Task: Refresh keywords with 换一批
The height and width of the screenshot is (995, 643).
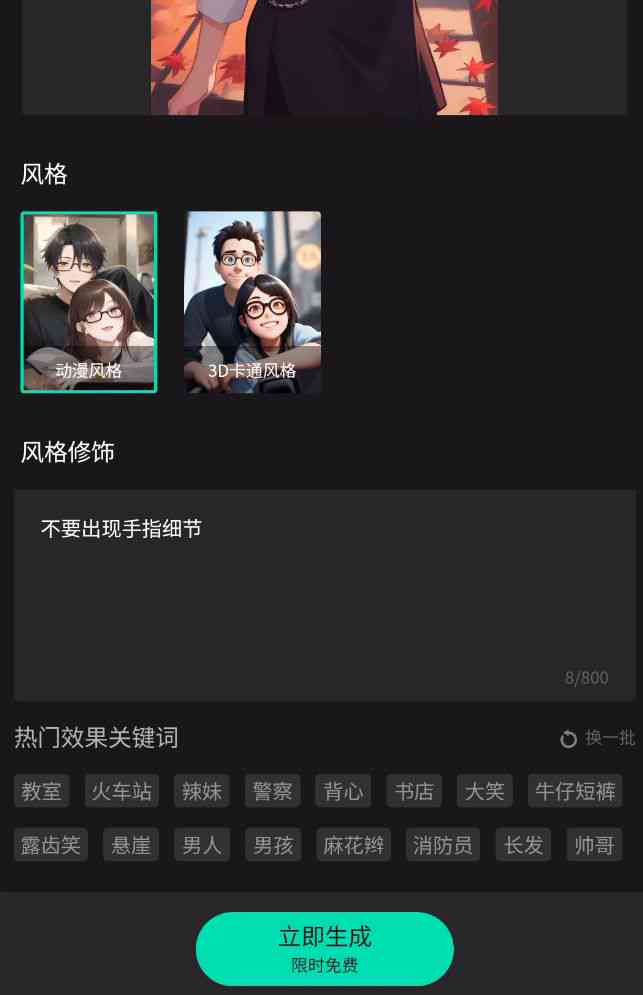Action: 598,738
